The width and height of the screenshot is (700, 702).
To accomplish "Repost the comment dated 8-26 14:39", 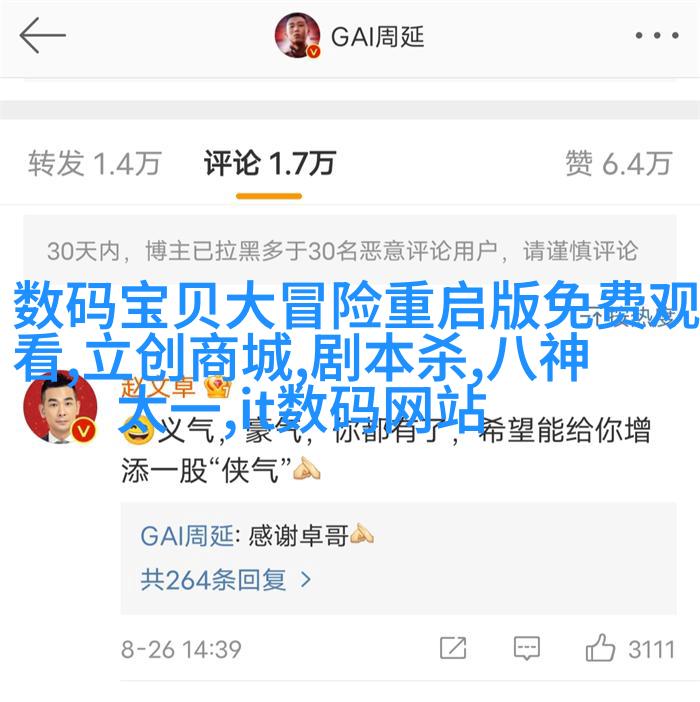I will [452, 648].
